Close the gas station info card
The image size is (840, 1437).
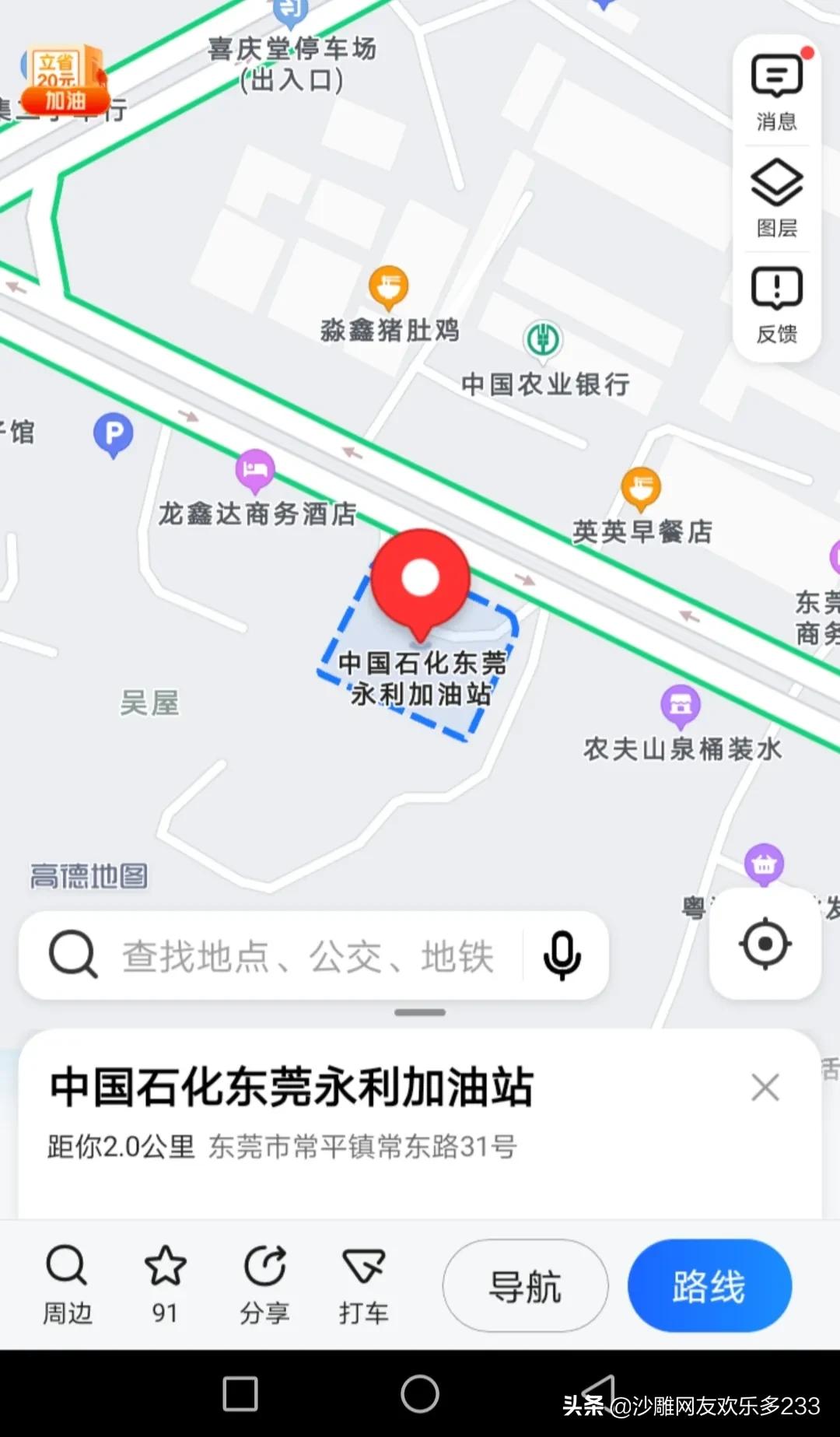tap(765, 1088)
